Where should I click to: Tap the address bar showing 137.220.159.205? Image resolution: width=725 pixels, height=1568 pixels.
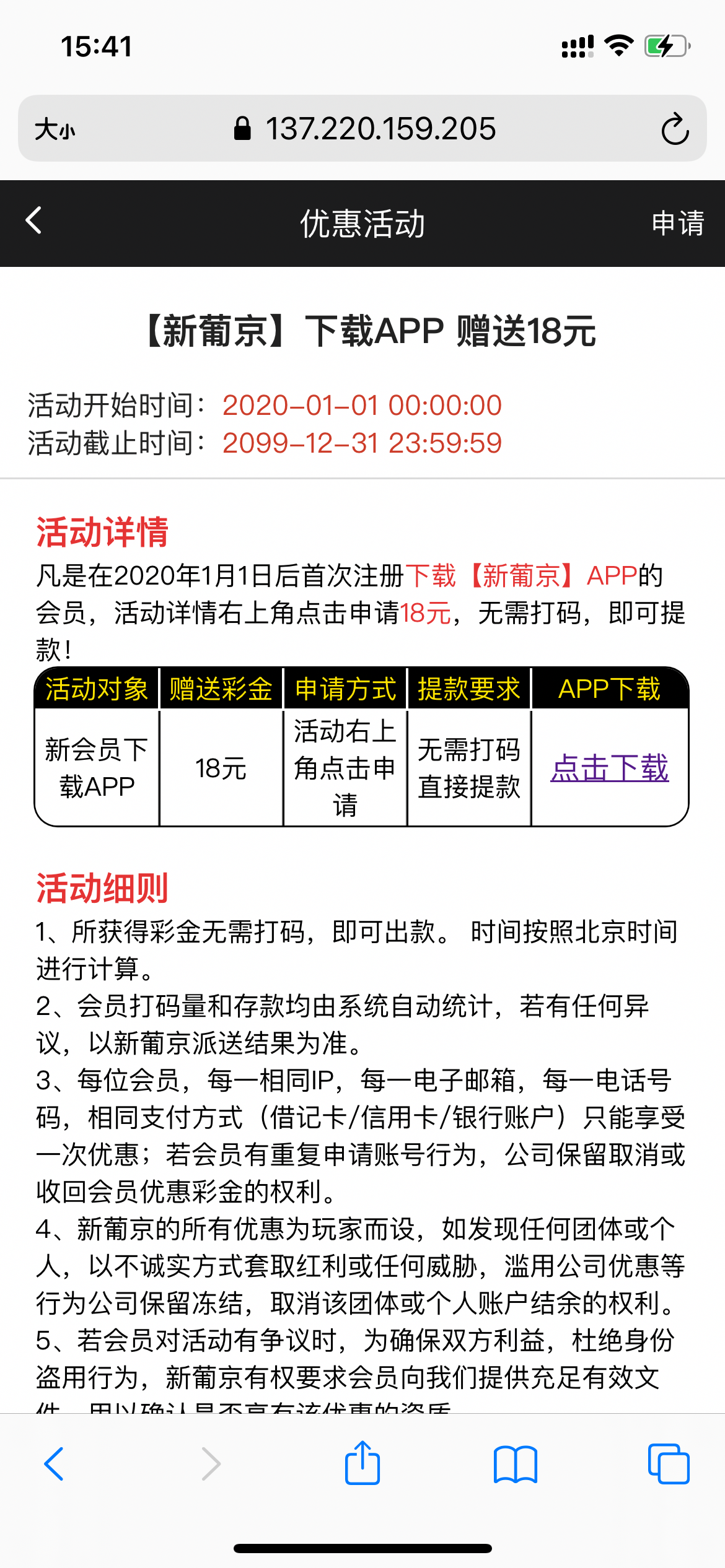point(380,129)
